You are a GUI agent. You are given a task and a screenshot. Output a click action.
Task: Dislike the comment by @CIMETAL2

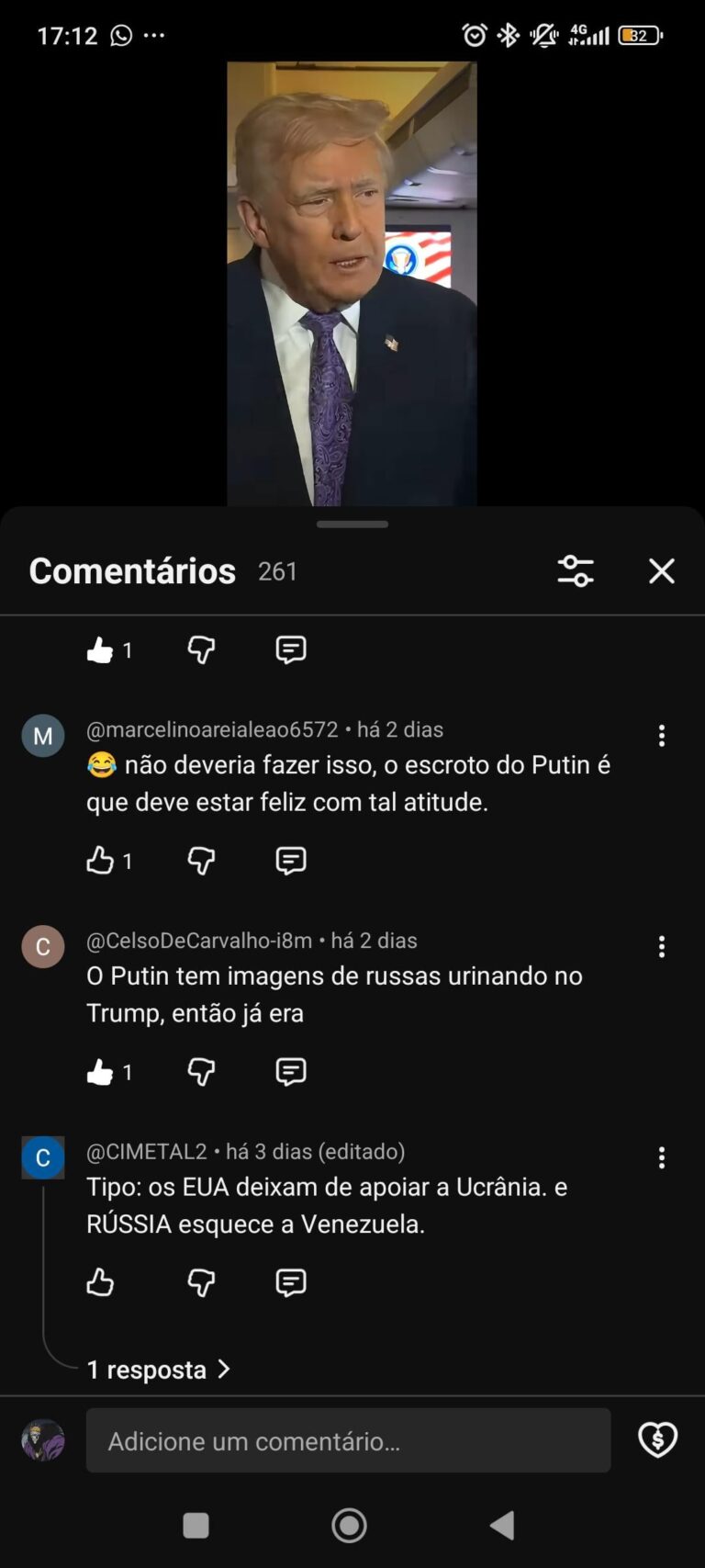201,1282
